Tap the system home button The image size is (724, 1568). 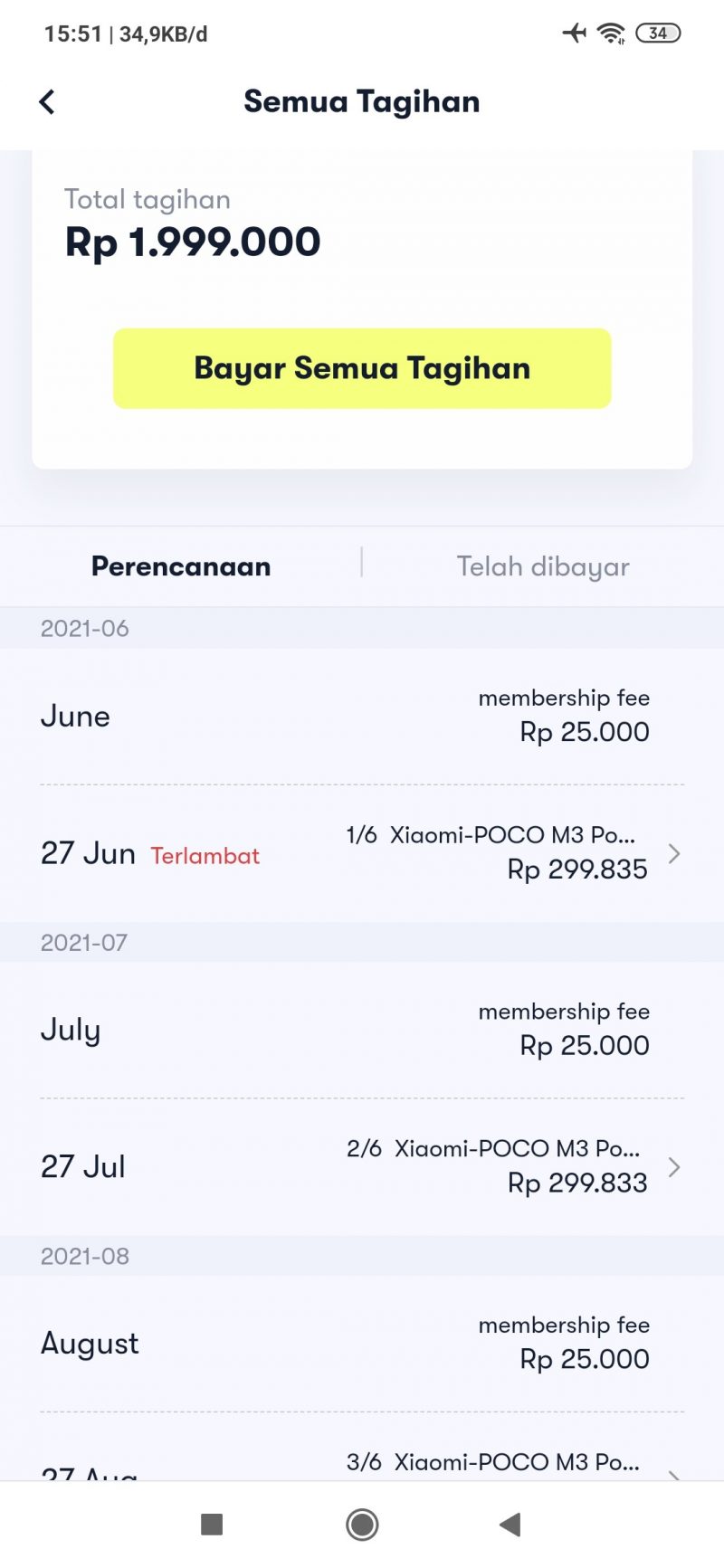pos(362,1525)
